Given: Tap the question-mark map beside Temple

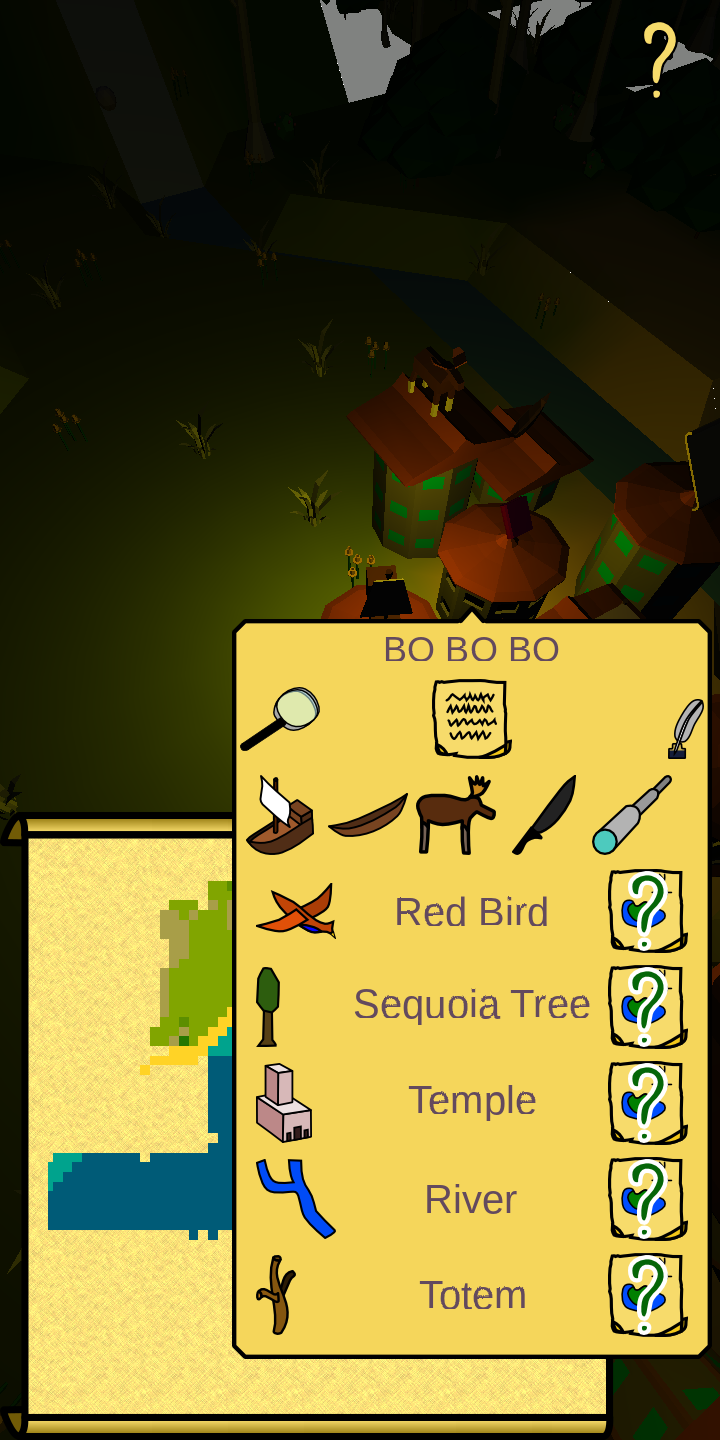Looking at the screenshot, I should 647,1102.
